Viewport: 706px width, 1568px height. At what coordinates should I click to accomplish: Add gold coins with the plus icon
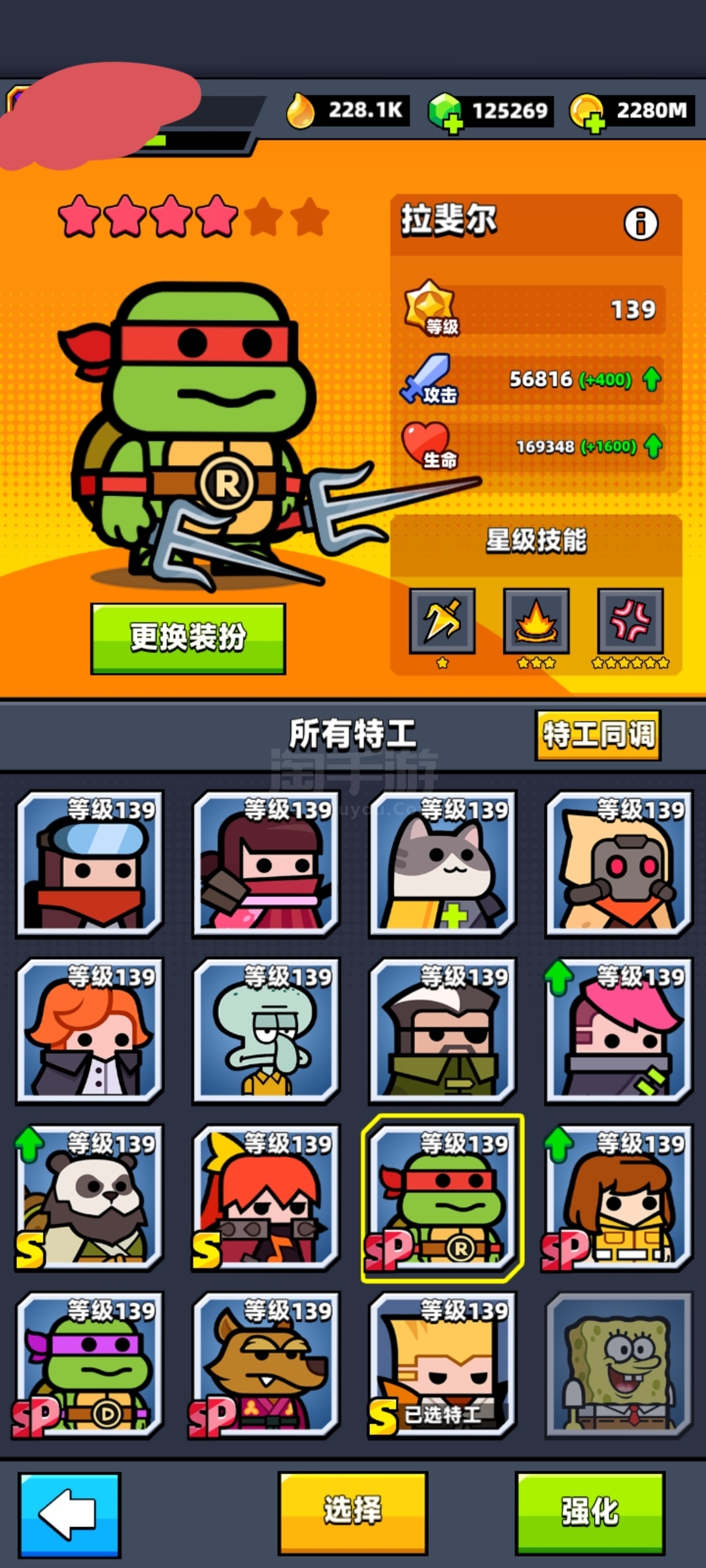coord(594,122)
